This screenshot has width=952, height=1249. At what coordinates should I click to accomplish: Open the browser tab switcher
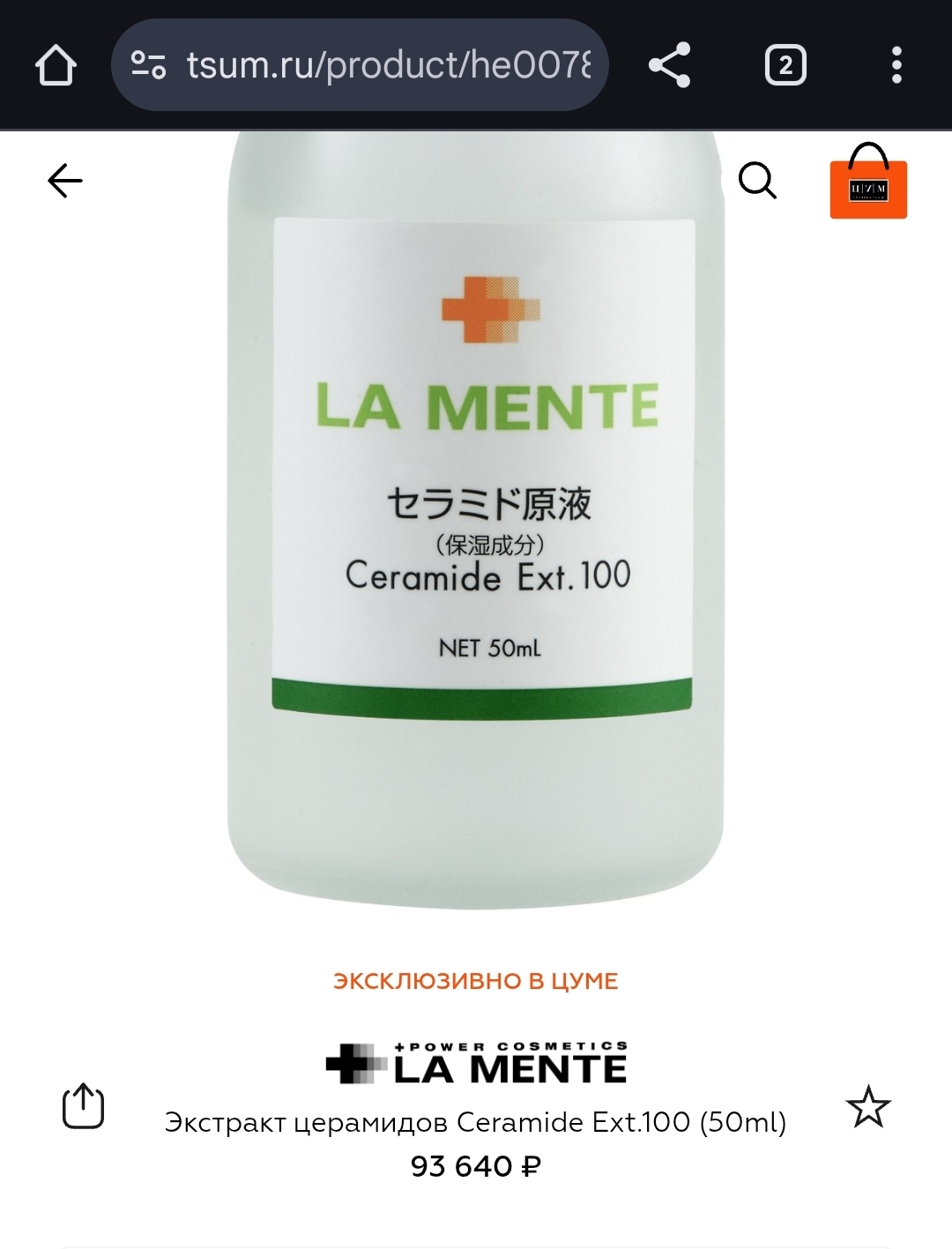[x=785, y=65]
